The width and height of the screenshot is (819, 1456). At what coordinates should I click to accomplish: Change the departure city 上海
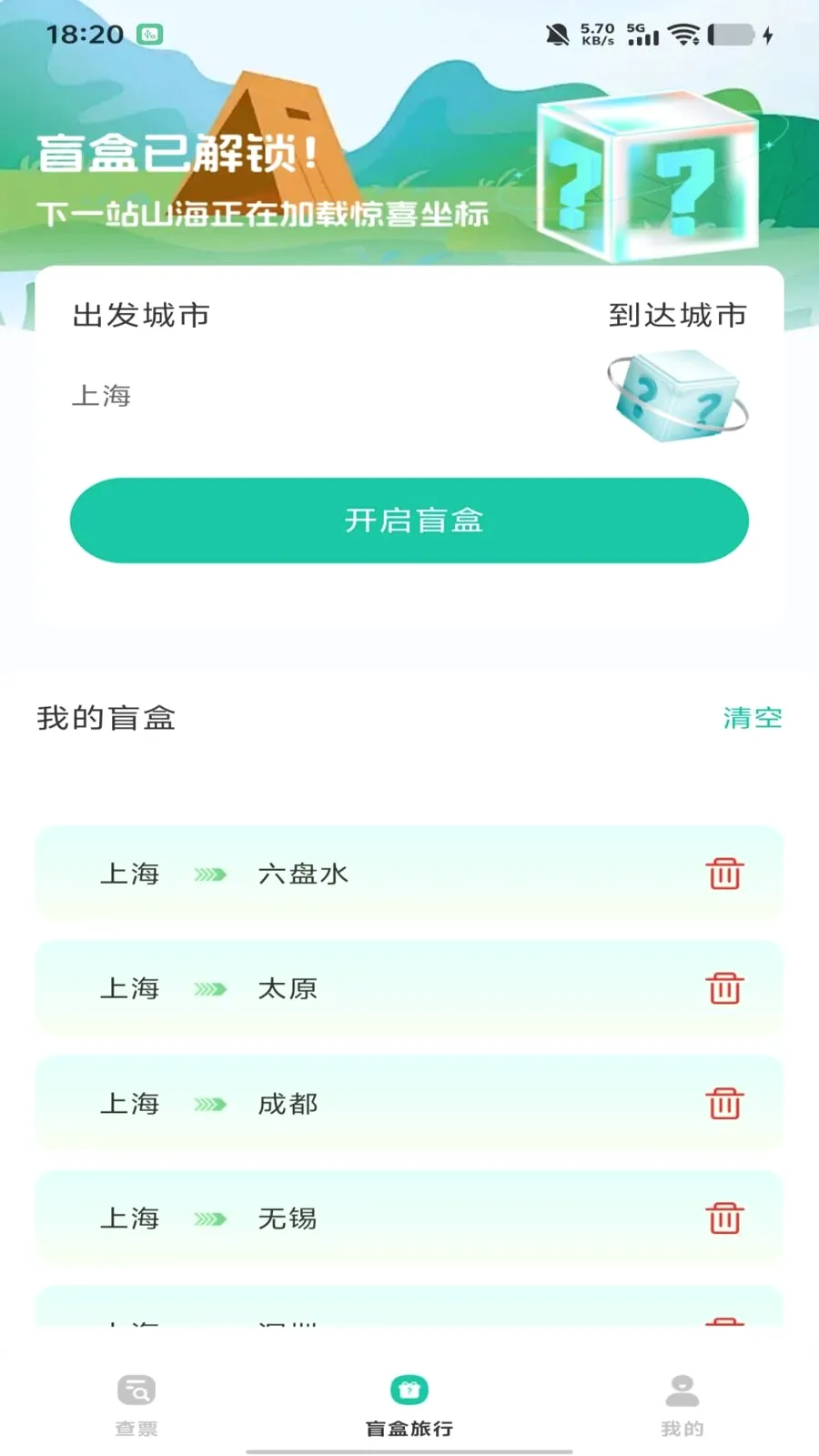102,396
